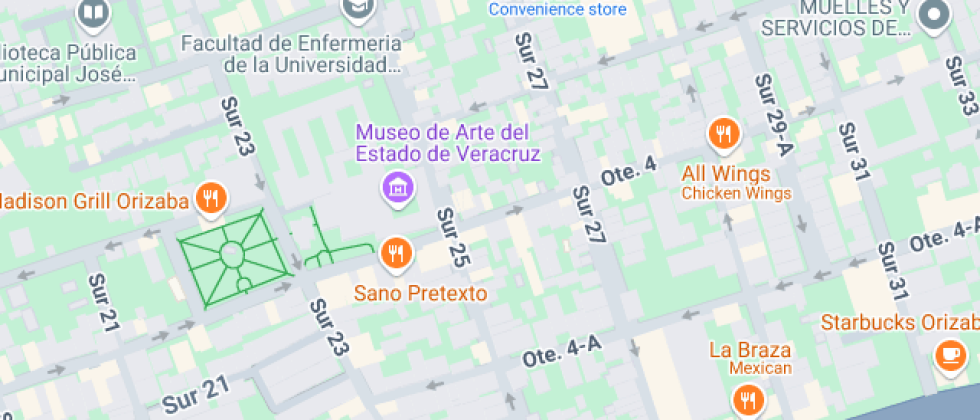Open the Museo de Arte del Estado de Veracruz pin
The width and height of the screenshot is (980, 420).
click(x=398, y=186)
